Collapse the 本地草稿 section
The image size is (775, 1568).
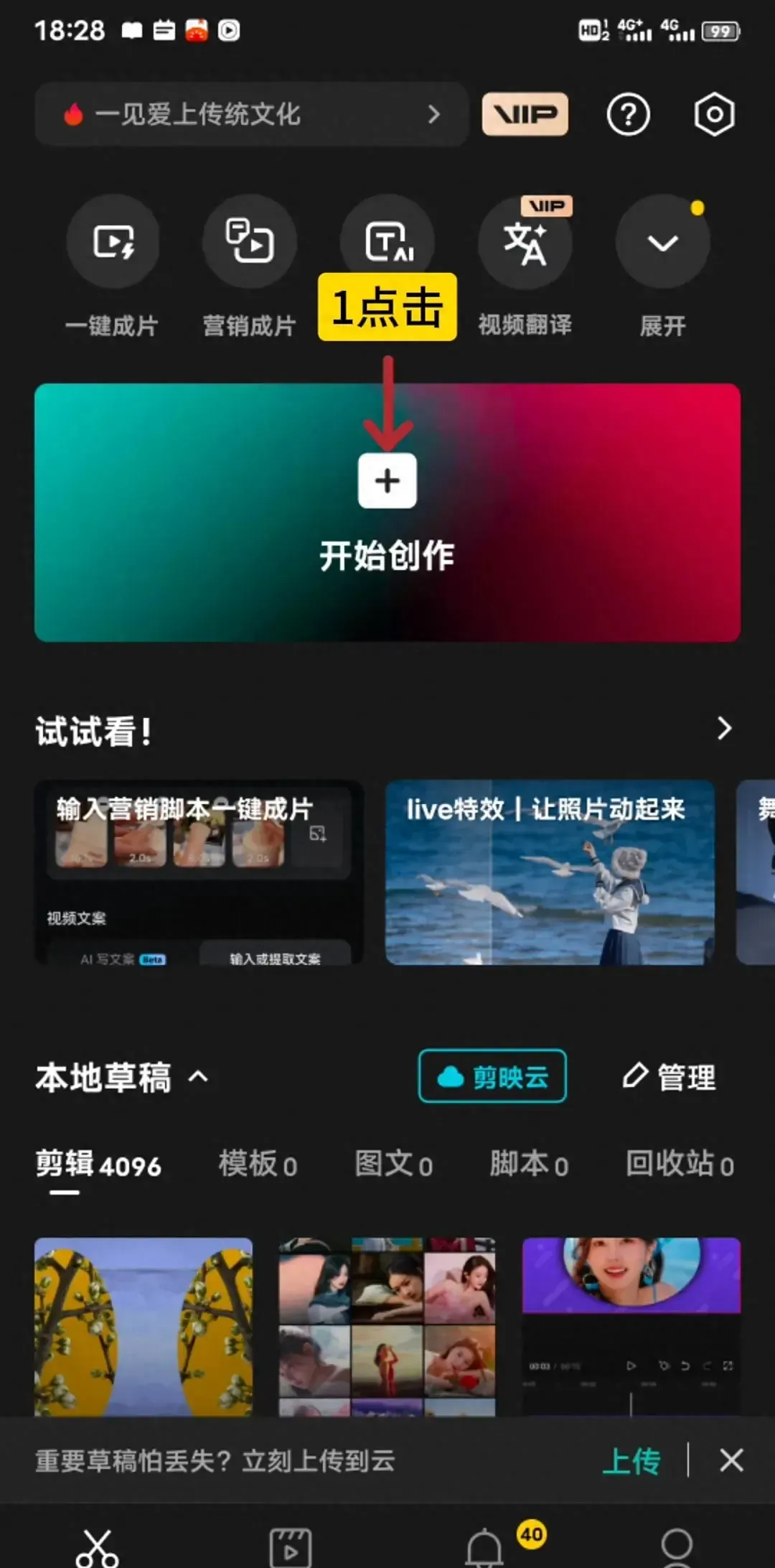199,1077
